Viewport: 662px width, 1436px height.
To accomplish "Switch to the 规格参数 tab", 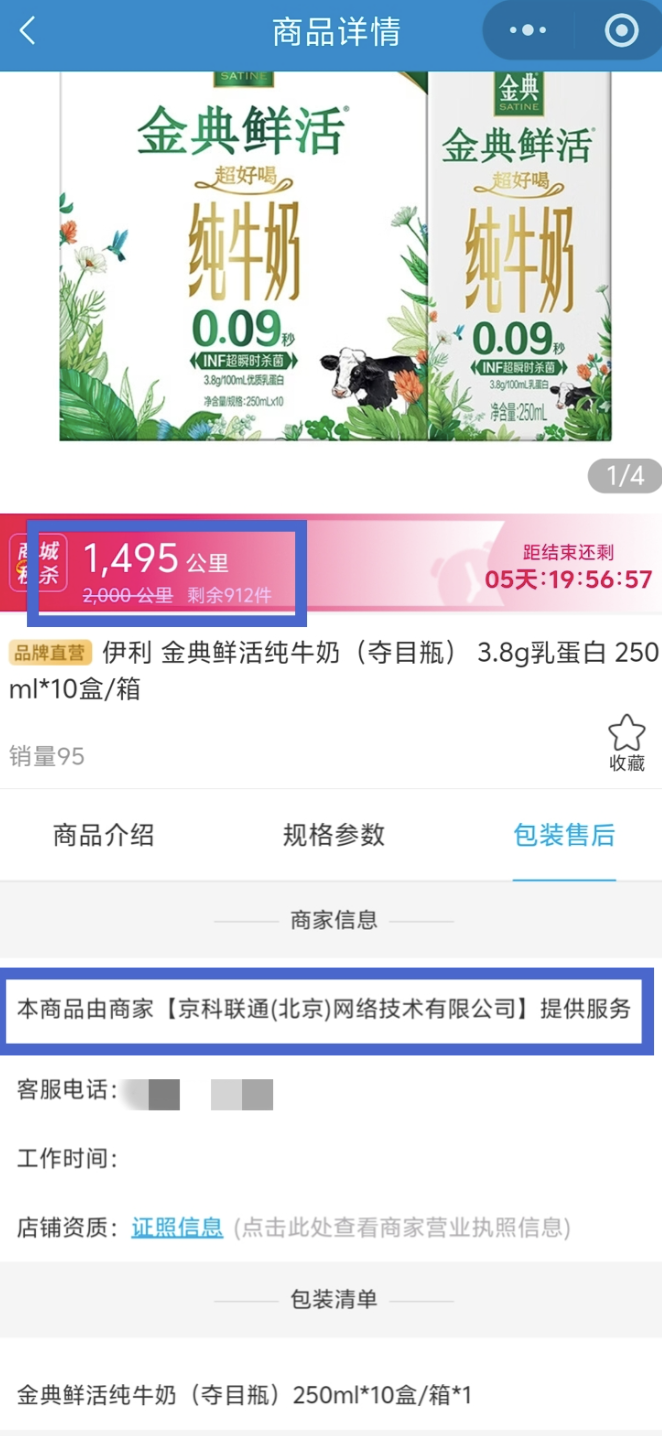I will (x=334, y=835).
